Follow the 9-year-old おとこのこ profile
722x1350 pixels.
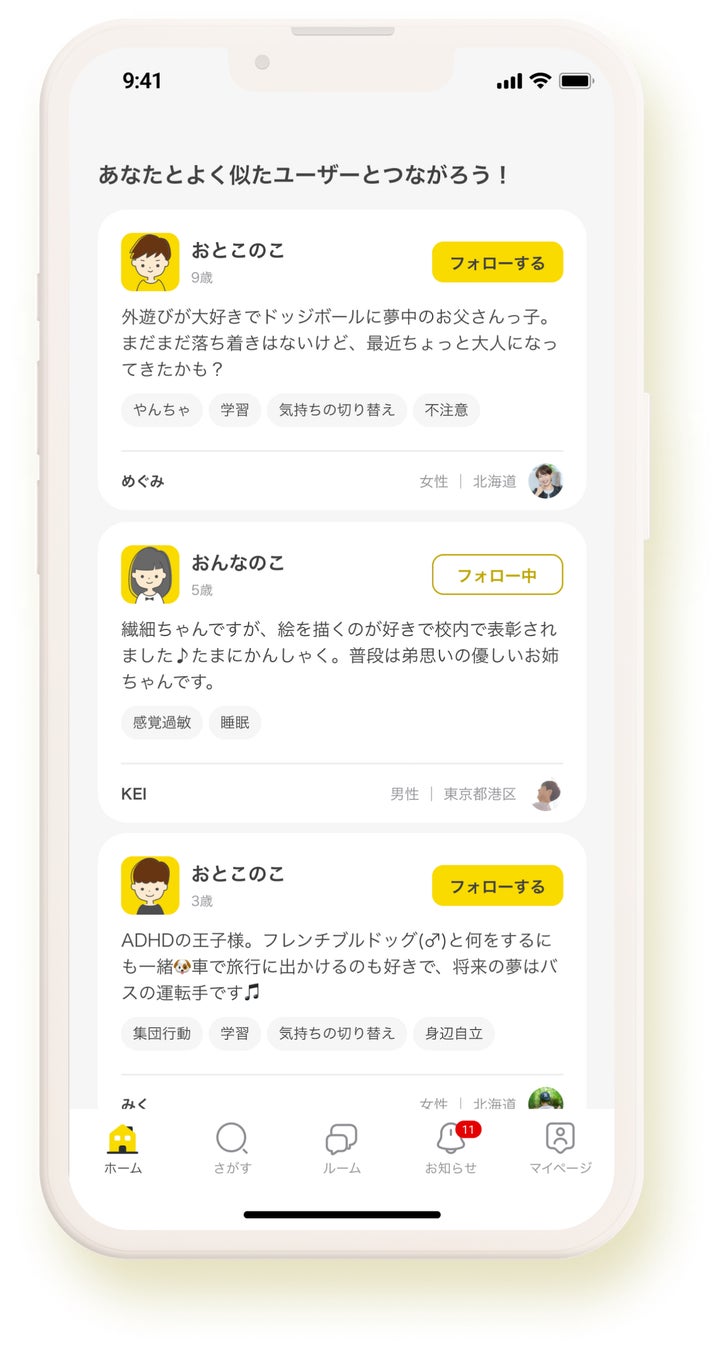pos(497,263)
